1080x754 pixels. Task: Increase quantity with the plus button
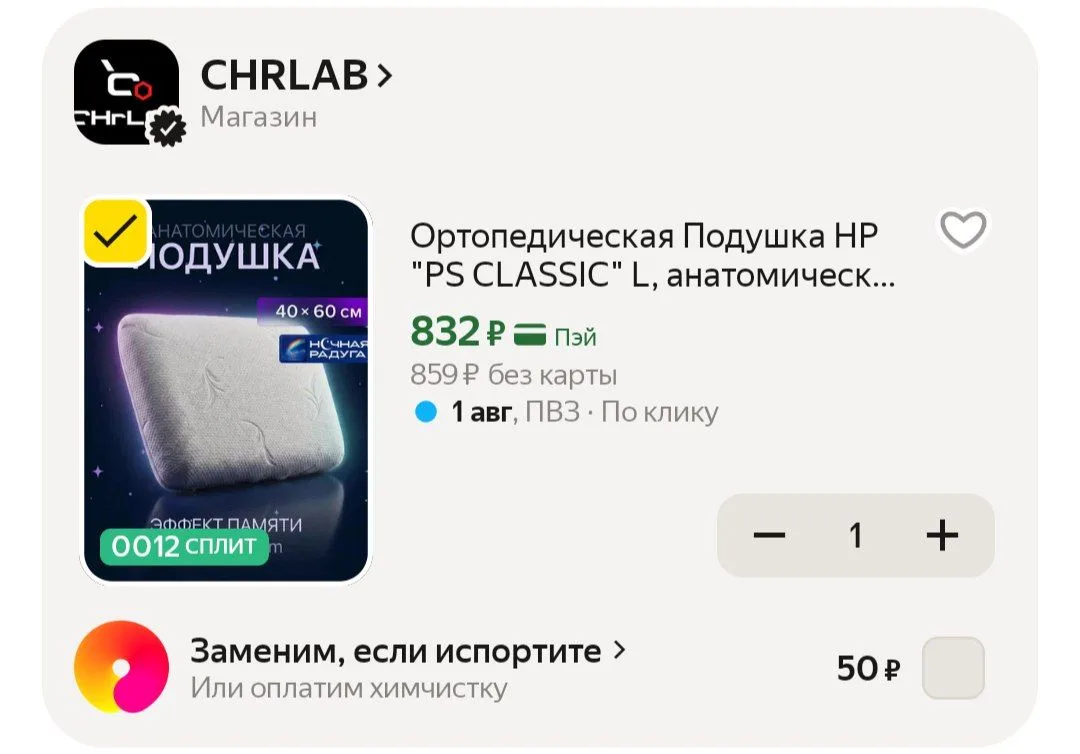942,535
